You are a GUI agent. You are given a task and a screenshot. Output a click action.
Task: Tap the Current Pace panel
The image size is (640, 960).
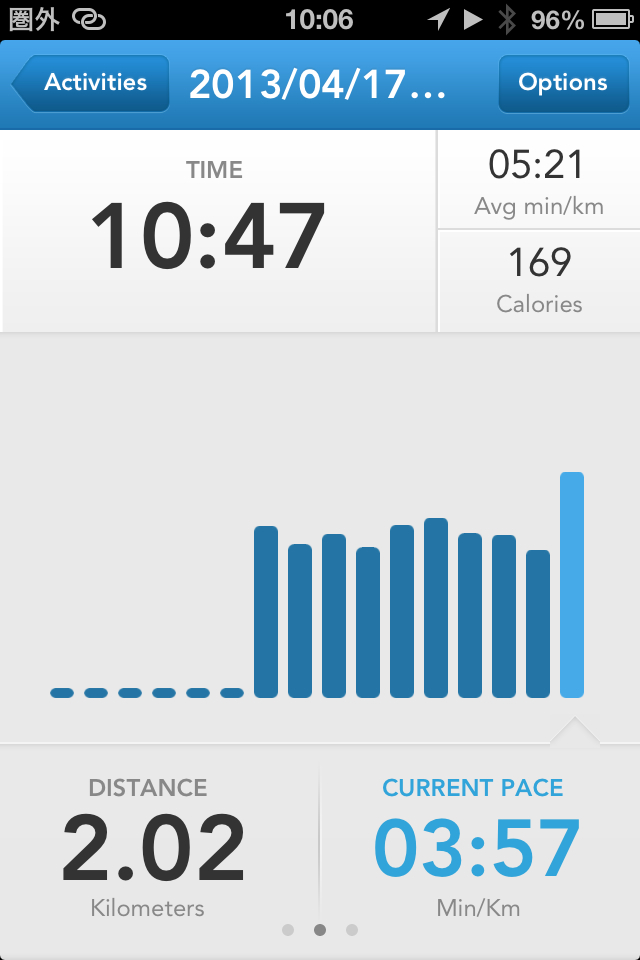(476, 846)
